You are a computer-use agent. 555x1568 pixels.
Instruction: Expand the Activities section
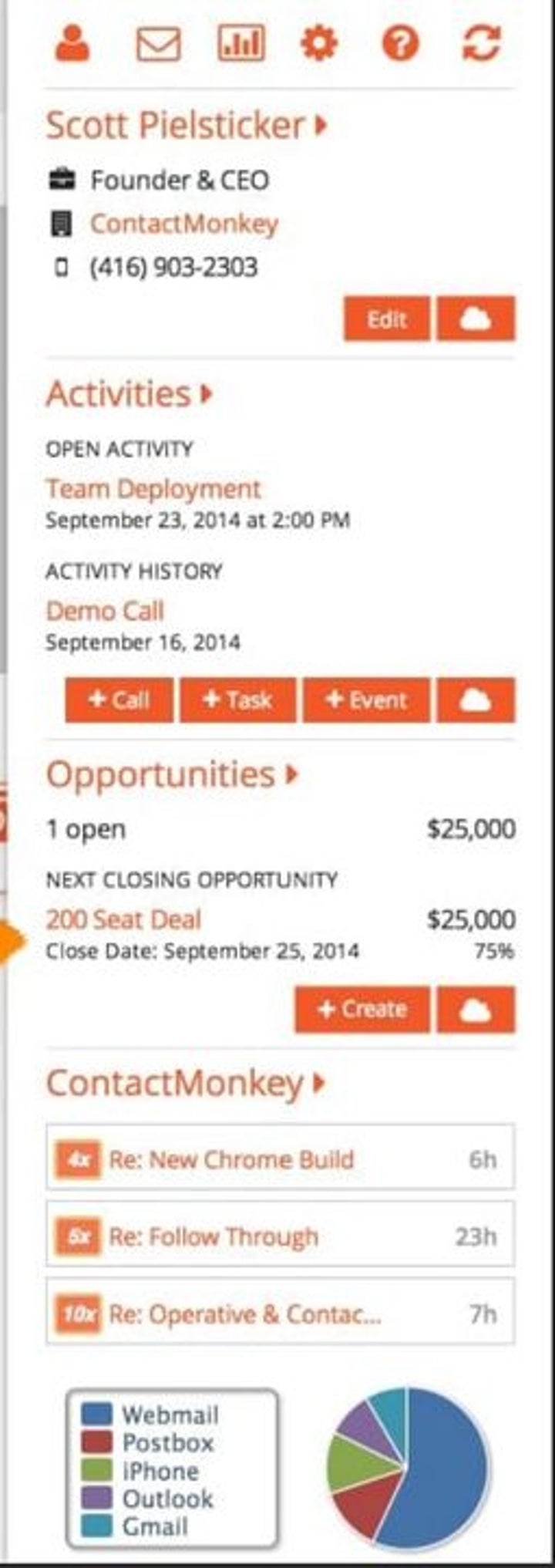(x=128, y=393)
